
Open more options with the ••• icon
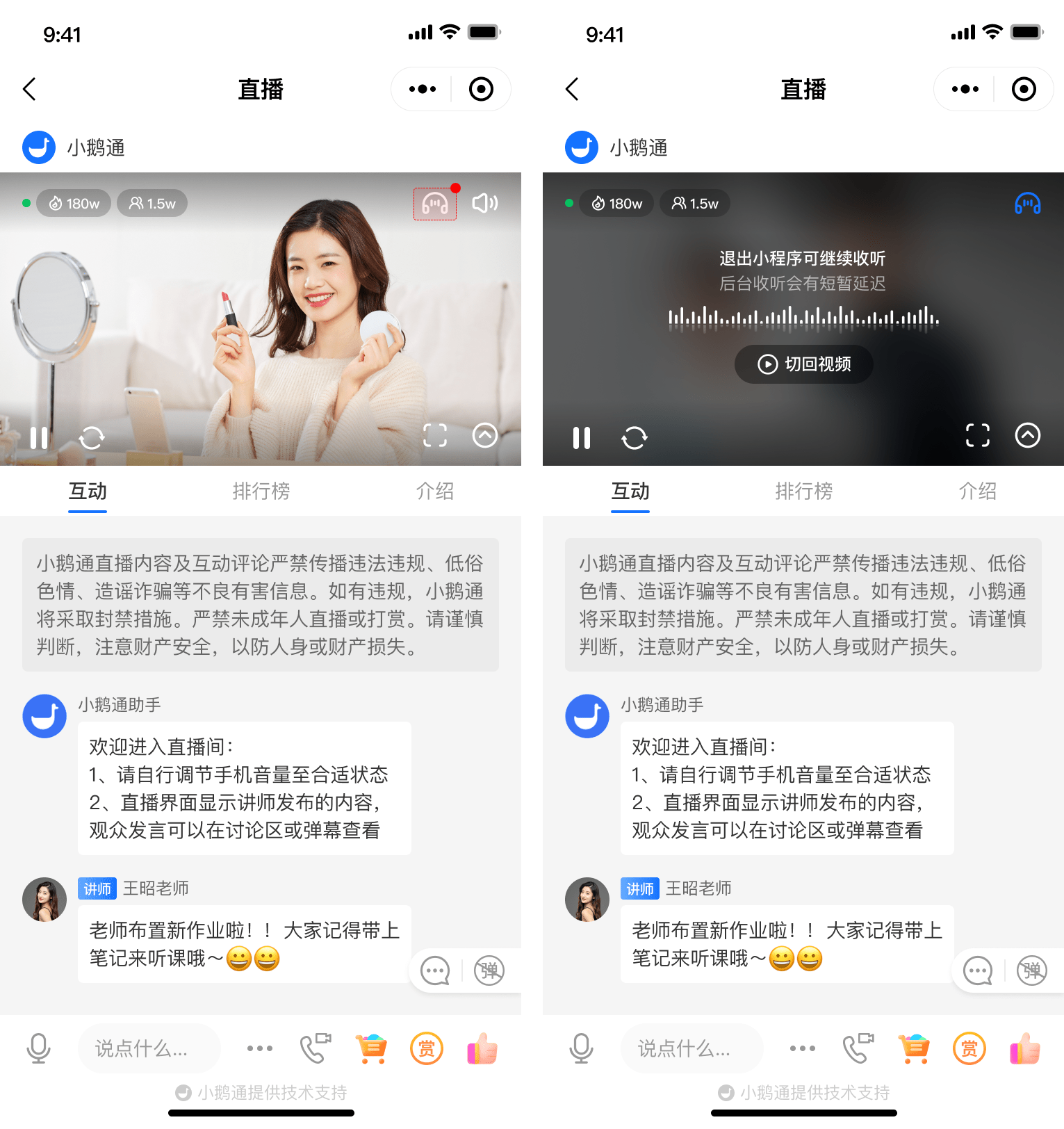[259, 1048]
